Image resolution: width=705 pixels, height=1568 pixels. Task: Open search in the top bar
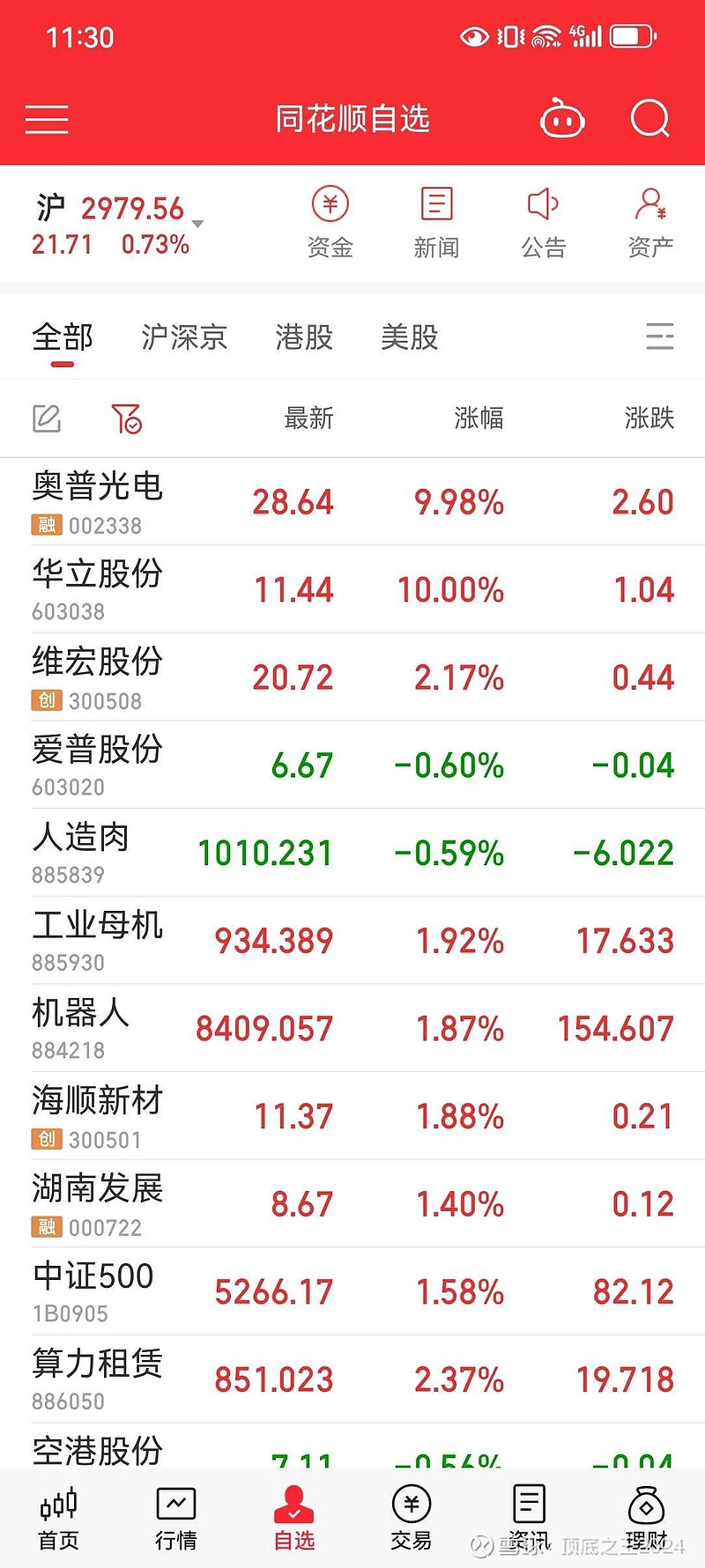650,118
